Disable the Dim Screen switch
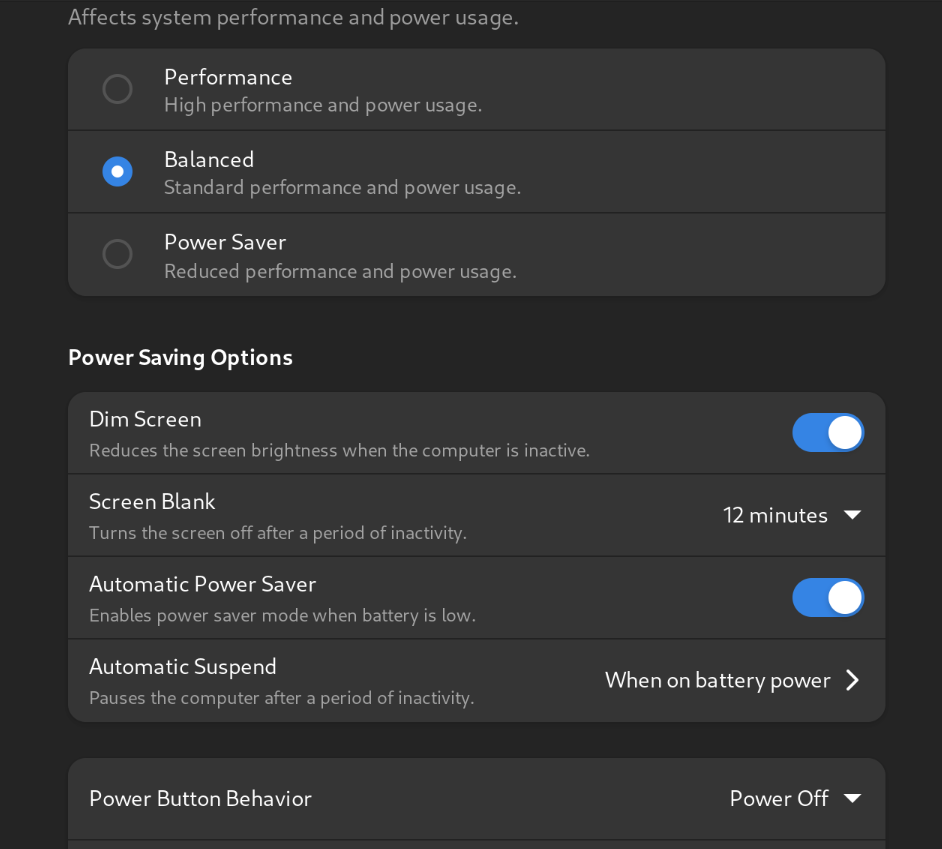The width and height of the screenshot is (942, 849). click(827, 433)
